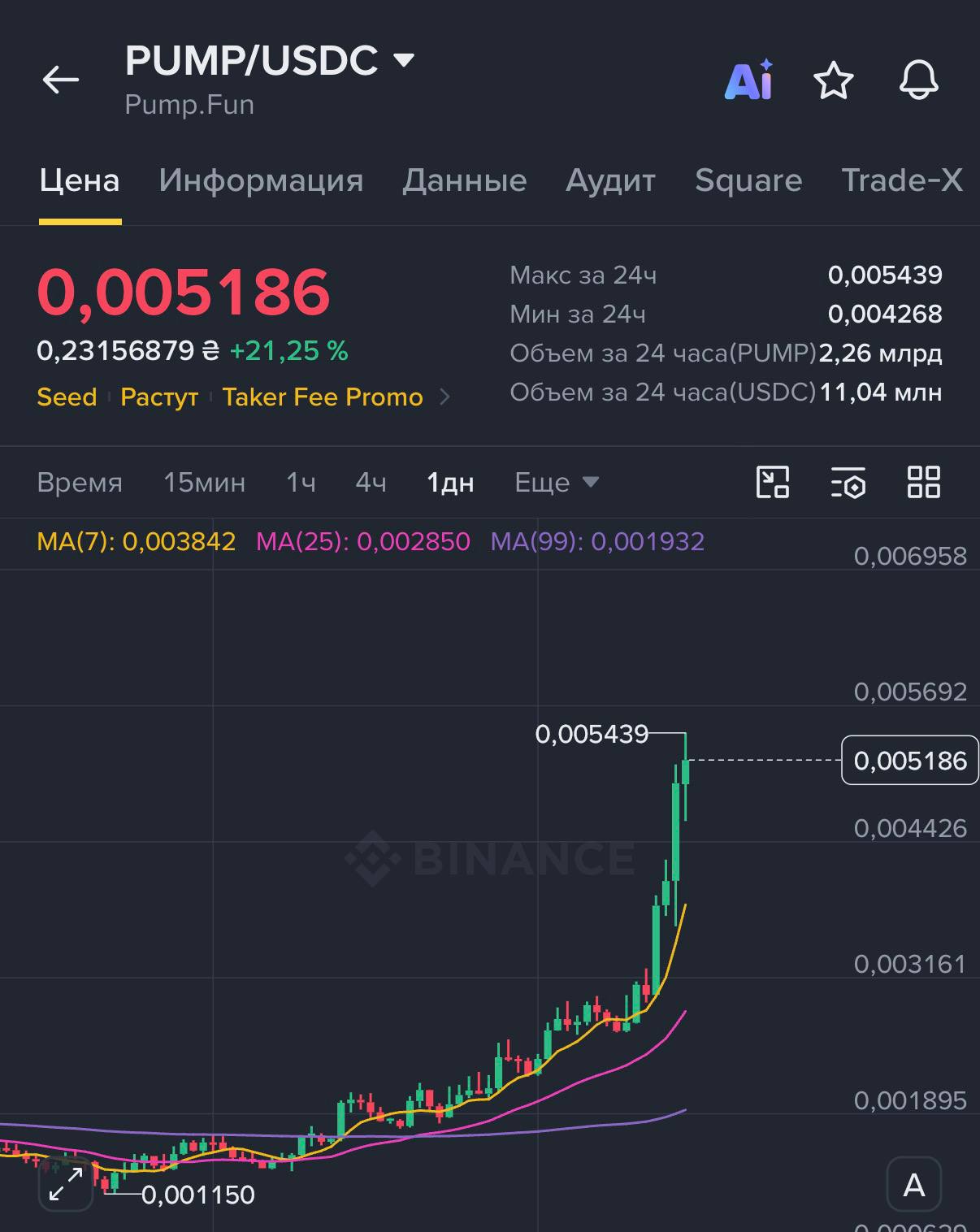980x1232 pixels.
Task: Open the PUMP/USDC pair selector dropdown
Action: (x=270, y=60)
